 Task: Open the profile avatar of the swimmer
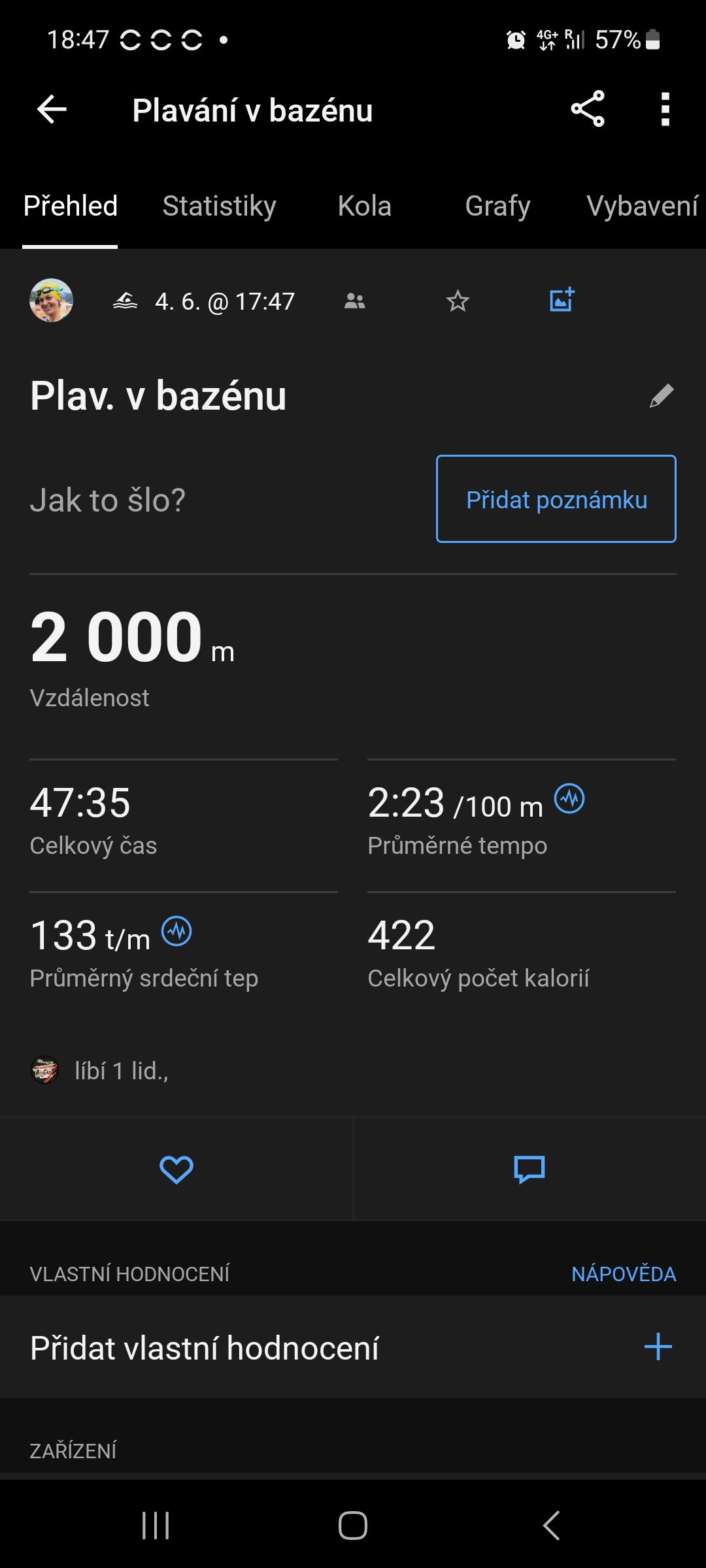pyautogui.click(x=51, y=301)
